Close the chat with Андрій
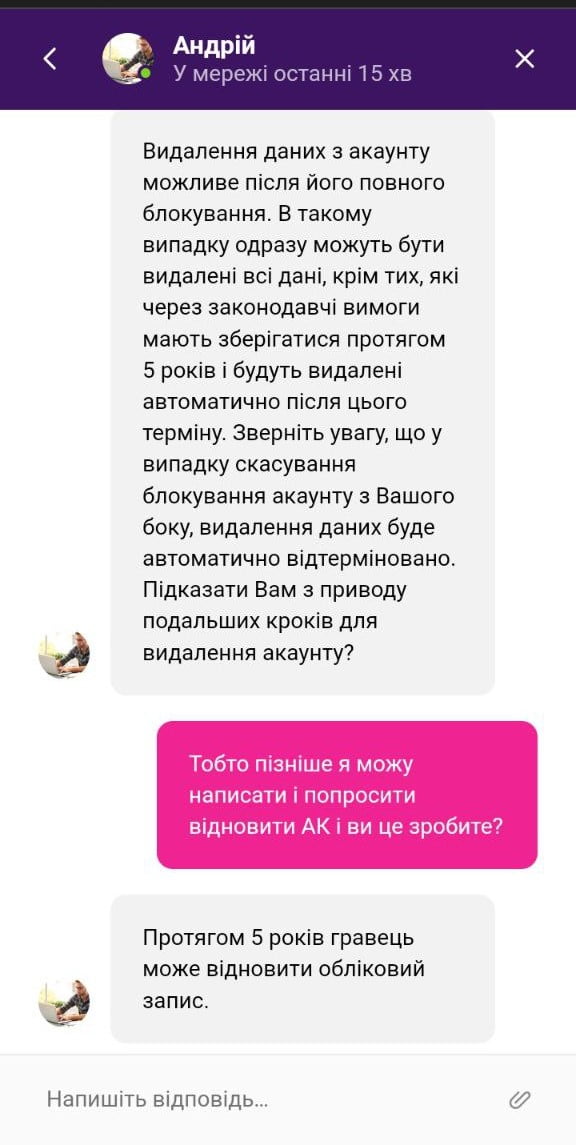 (525, 59)
